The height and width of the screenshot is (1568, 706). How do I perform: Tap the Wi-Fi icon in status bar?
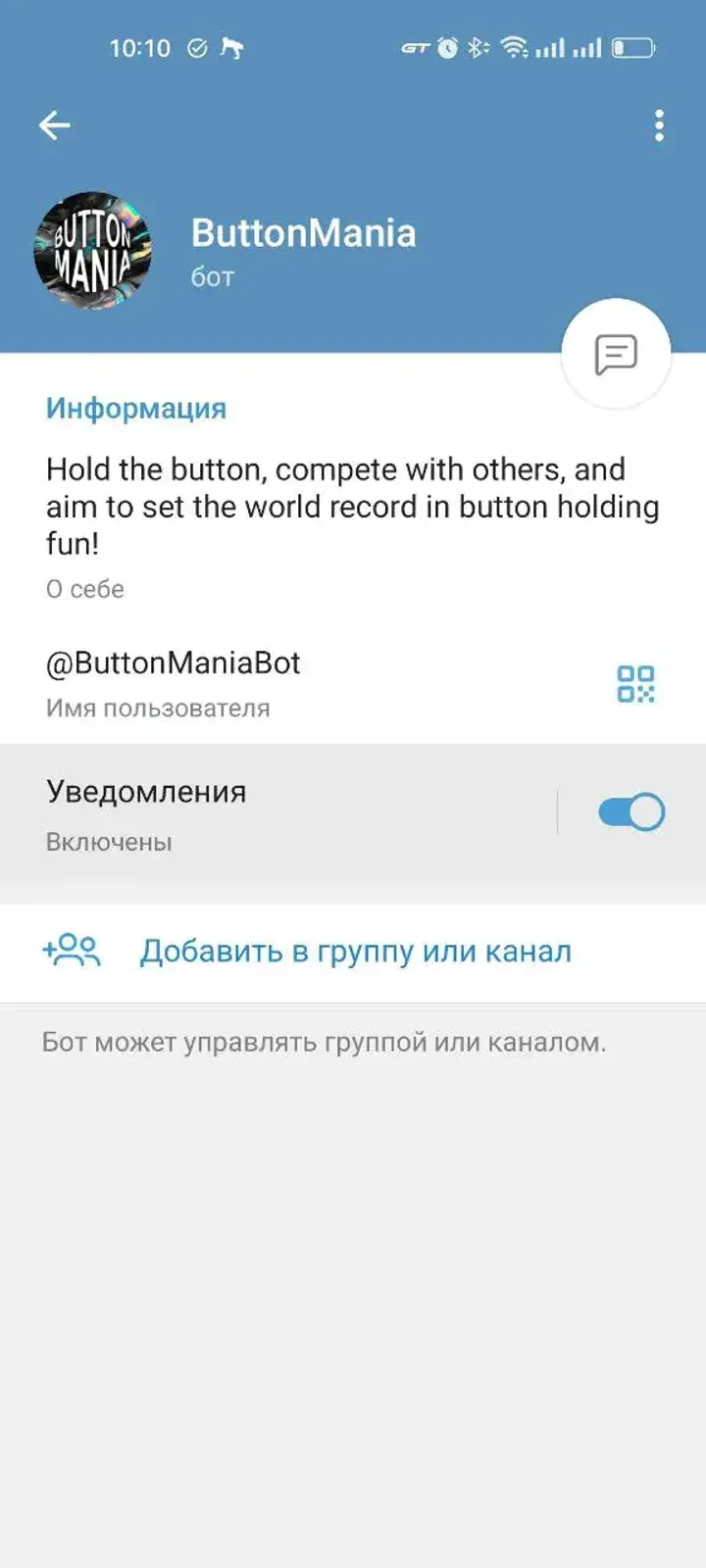pos(514,46)
